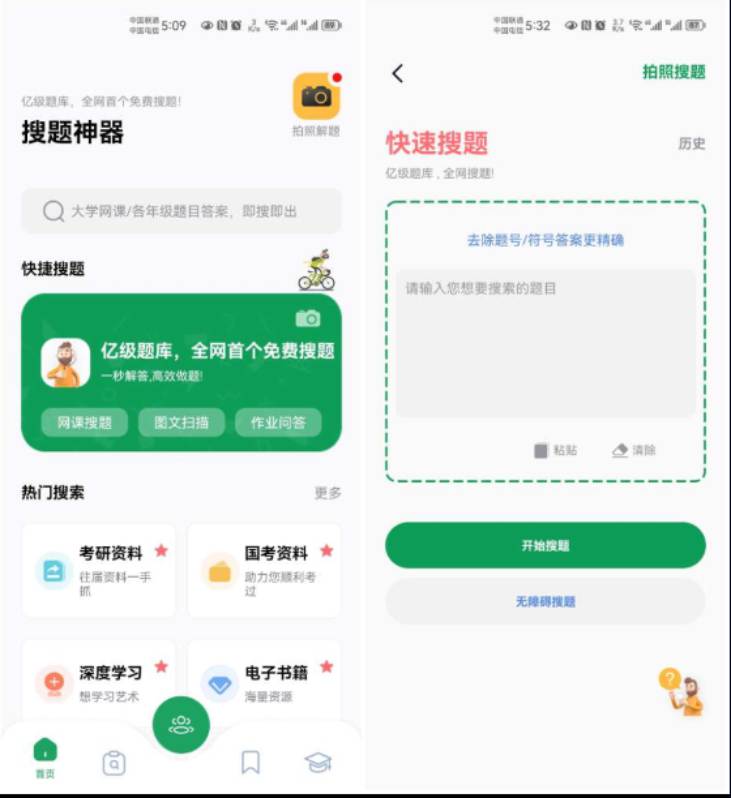This screenshot has width=731, height=798.
Task: Select the 图文扫描 chip
Action: coord(181,422)
